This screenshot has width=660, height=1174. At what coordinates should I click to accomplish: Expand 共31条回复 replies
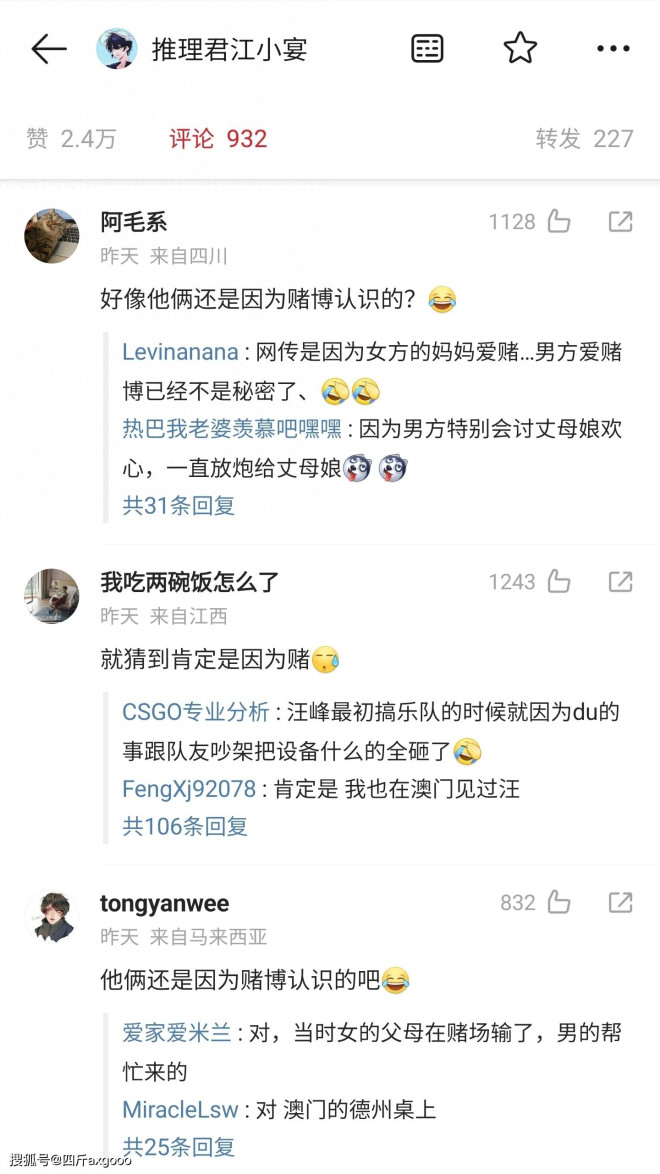(179, 506)
